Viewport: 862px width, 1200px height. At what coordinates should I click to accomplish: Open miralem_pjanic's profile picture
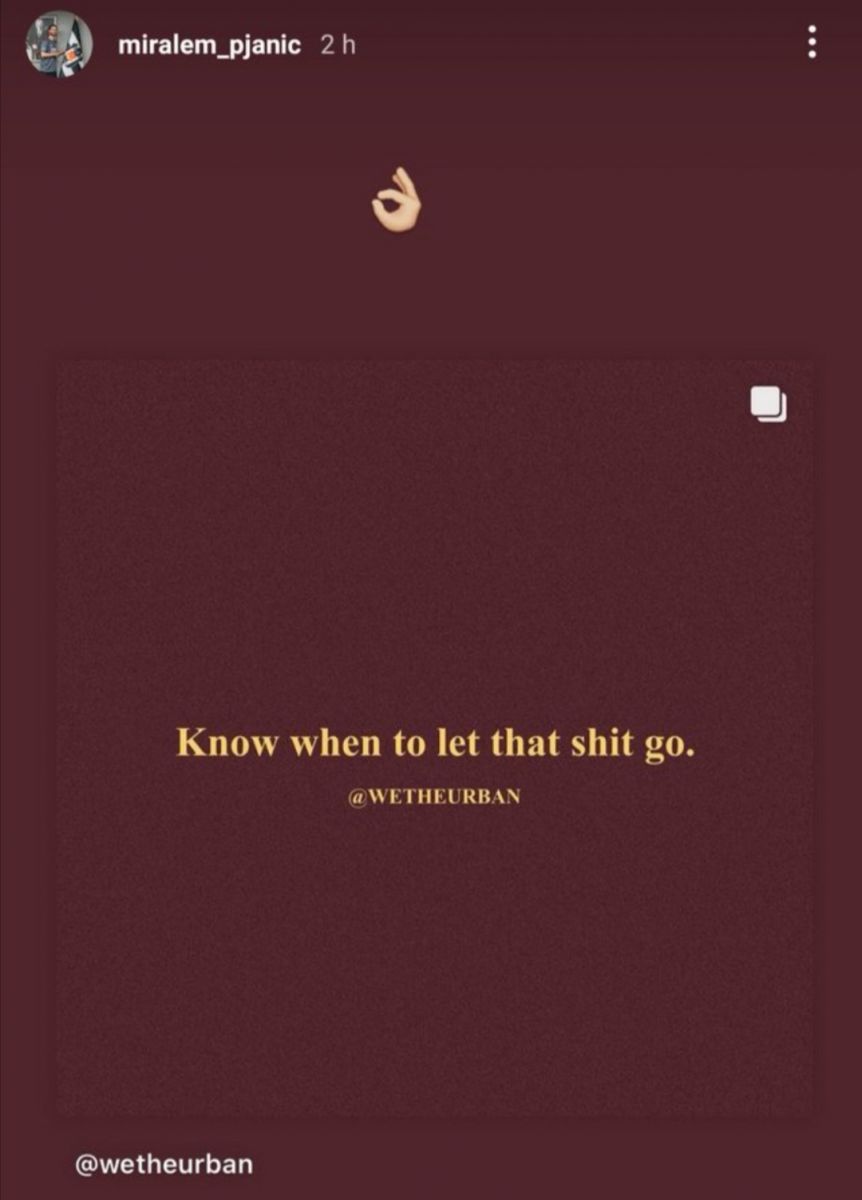pyautogui.click(x=59, y=44)
